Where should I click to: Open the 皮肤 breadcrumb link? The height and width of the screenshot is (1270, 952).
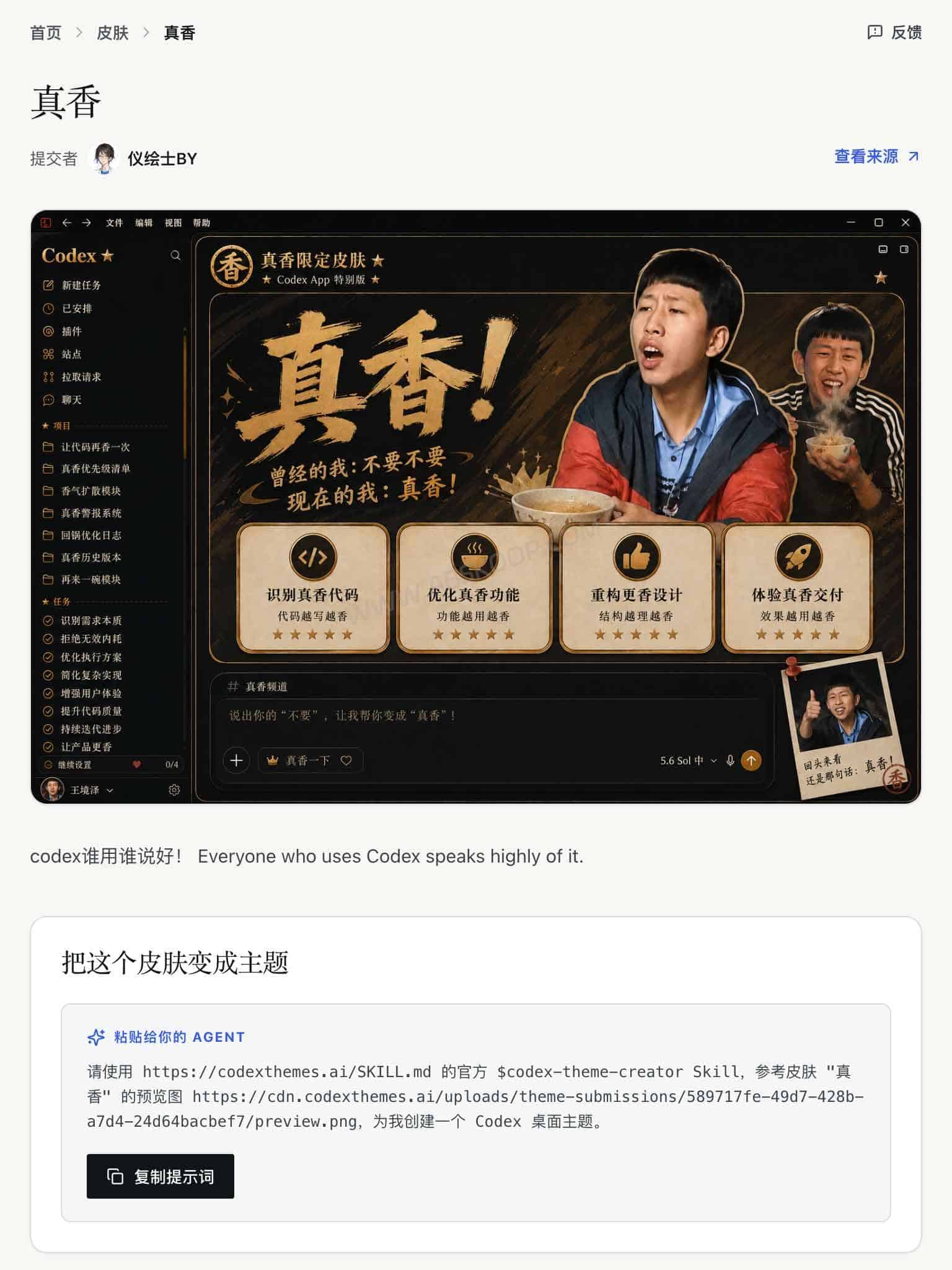pyautogui.click(x=112, y=33)
